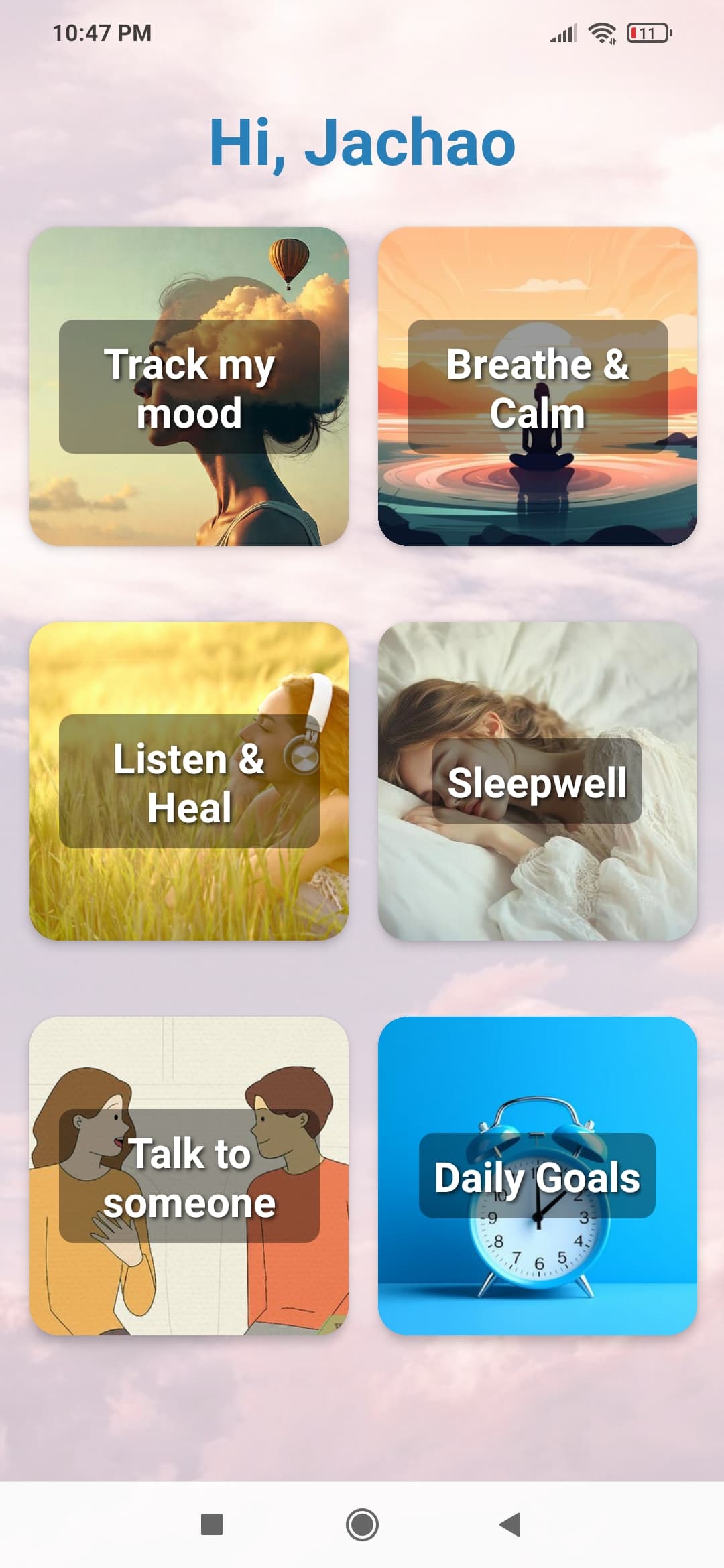This screenshot has height=1568, width=724.
Task: Open the Track my mood card
Action: (x=189, y=387)
